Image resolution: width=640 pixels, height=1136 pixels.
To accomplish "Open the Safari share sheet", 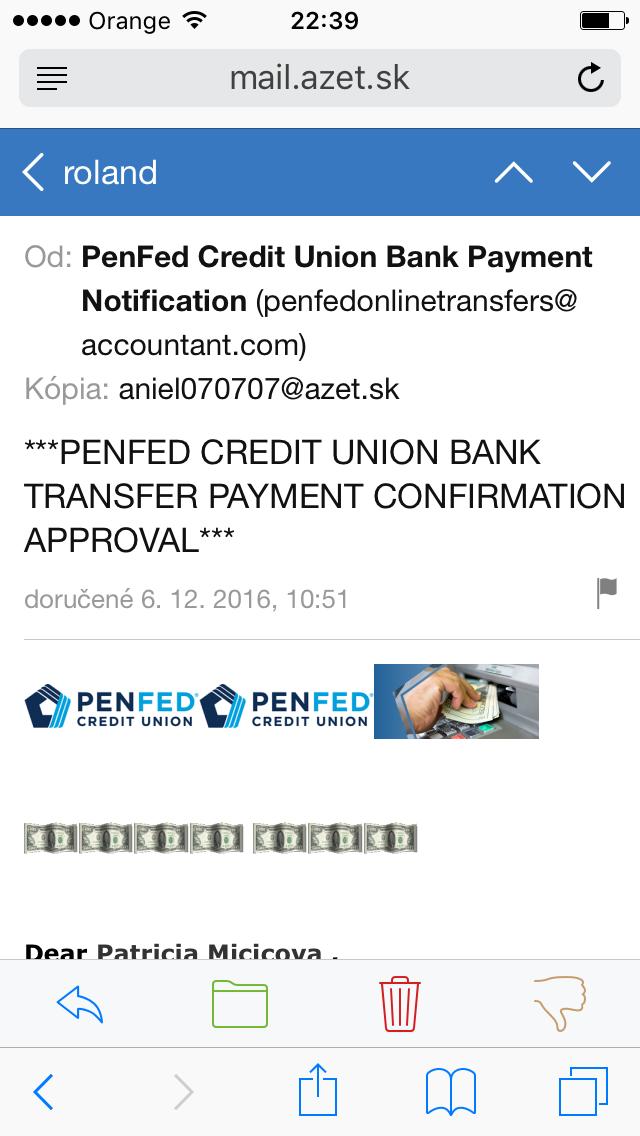I will [x=318, y=1089].
